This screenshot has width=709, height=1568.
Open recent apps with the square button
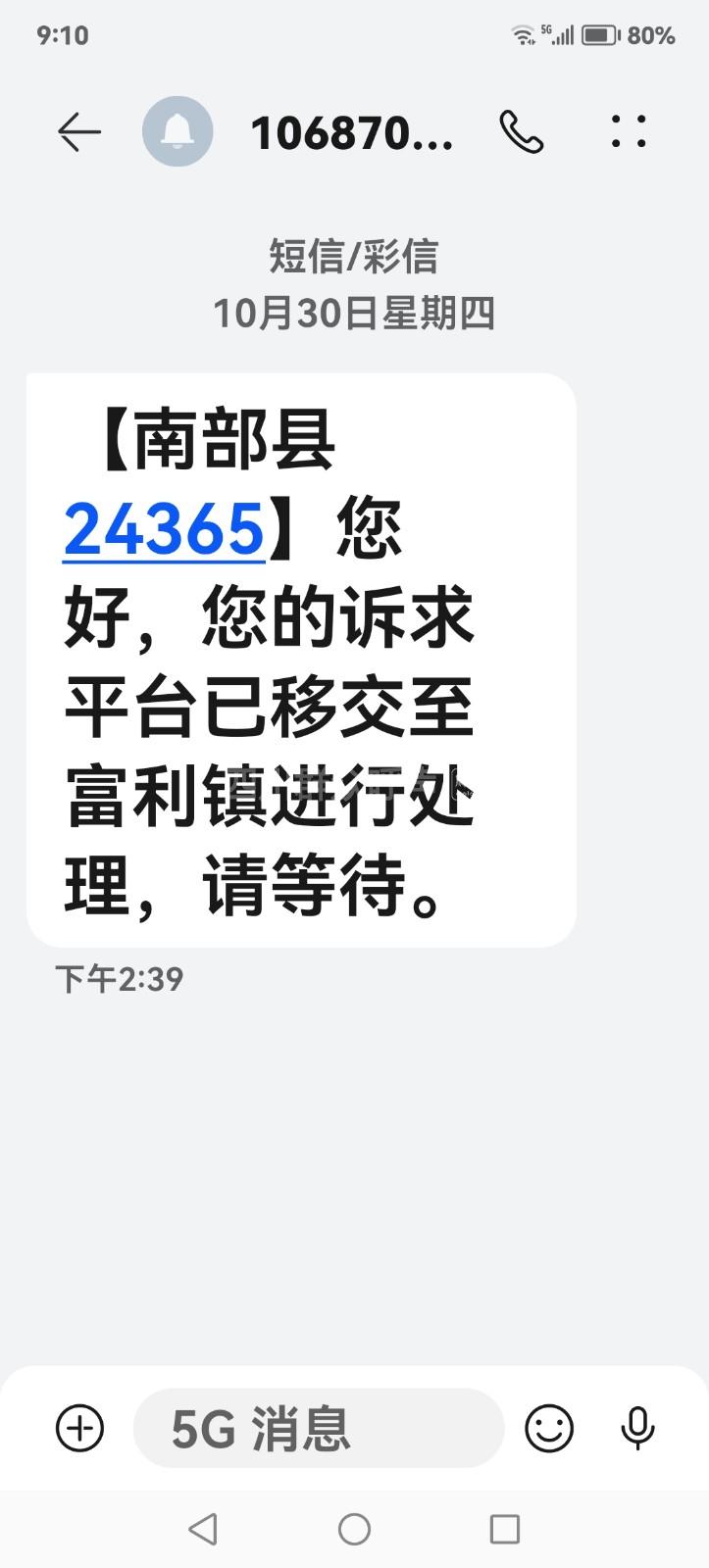pos(504,1529)
